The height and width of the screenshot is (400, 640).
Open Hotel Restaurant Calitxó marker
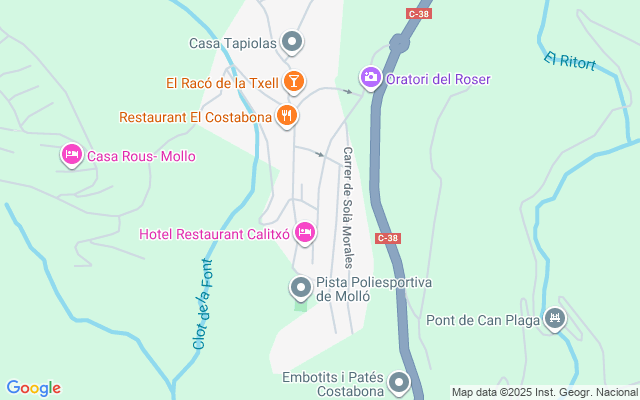(x=305, y=233)
